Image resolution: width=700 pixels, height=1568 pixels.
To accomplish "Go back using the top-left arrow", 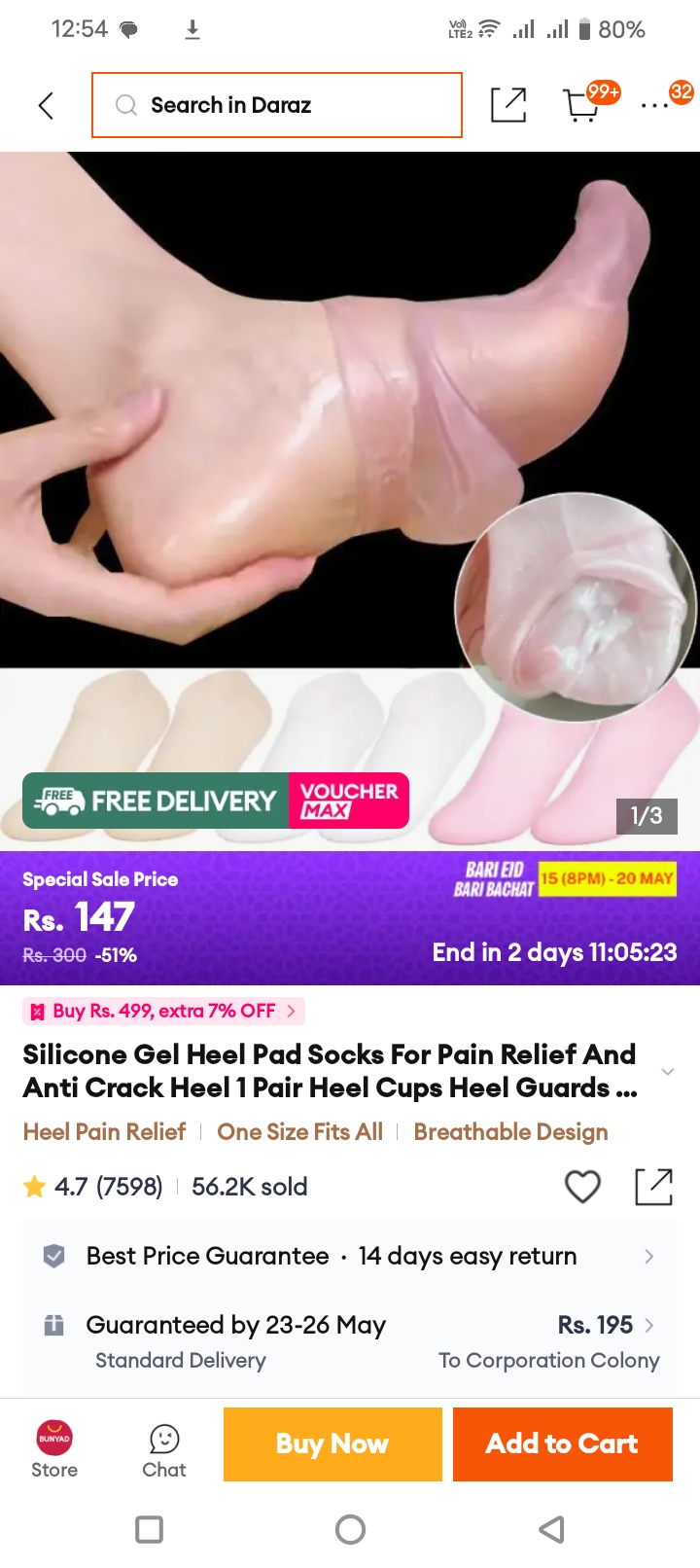I will point(46,105).
